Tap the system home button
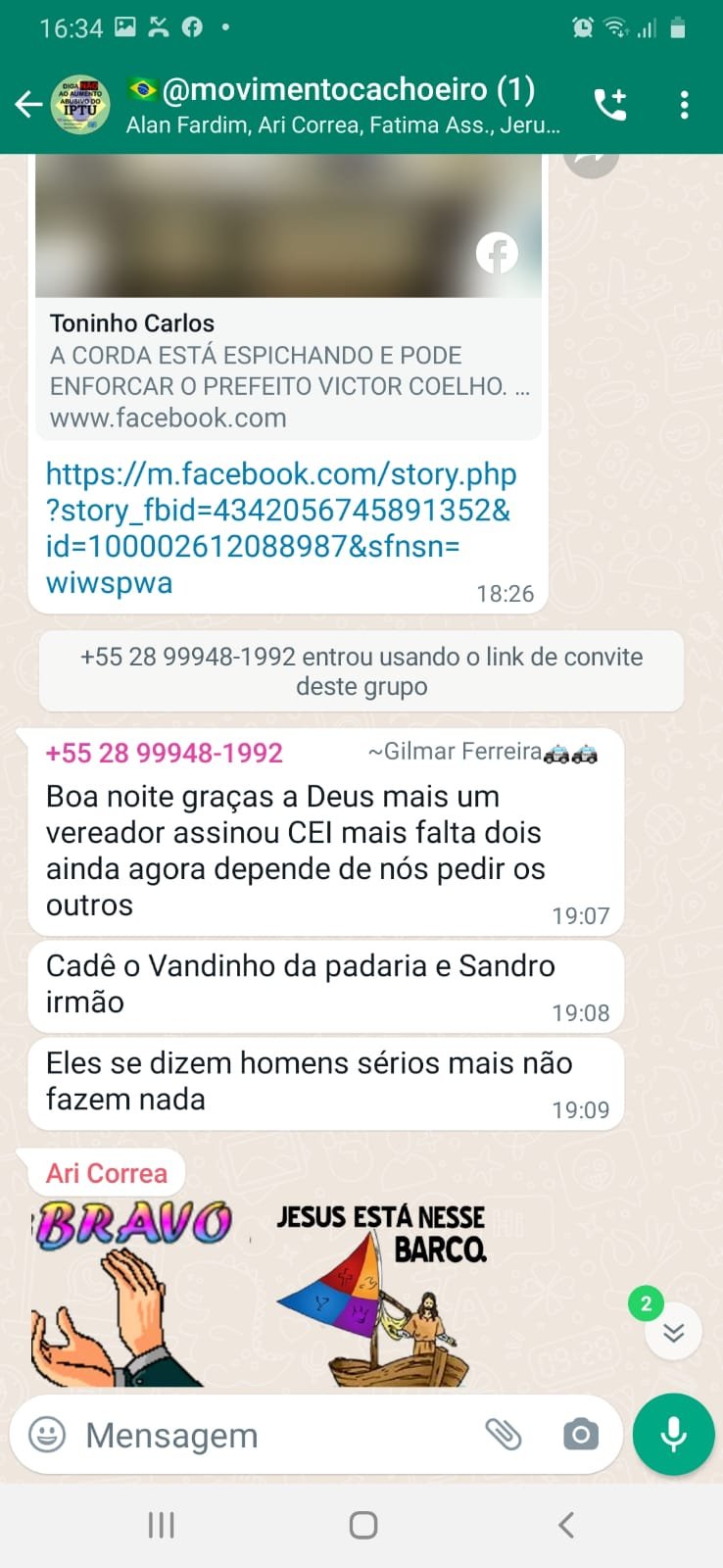 (x=362, y=1525)
